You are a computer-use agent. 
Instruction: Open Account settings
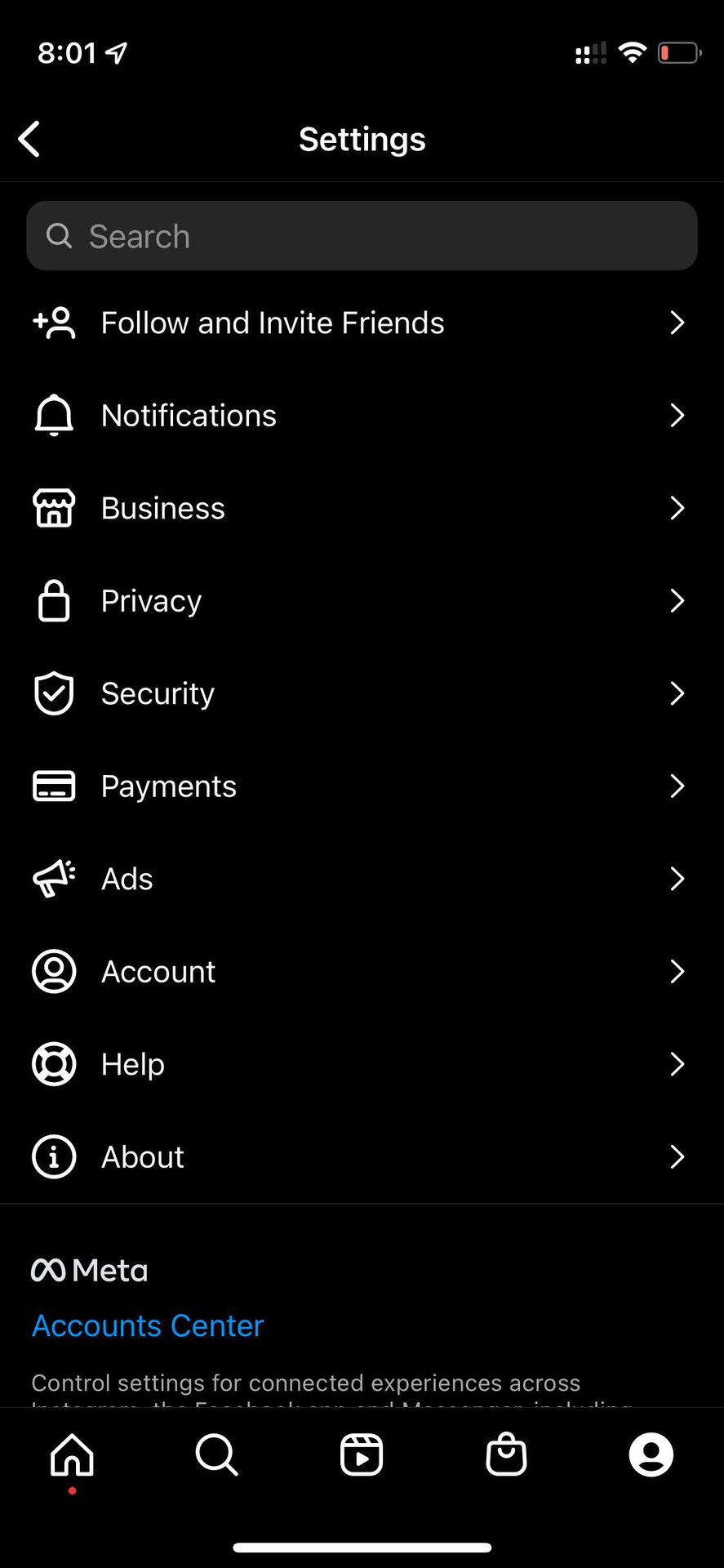tap(362, 972)
